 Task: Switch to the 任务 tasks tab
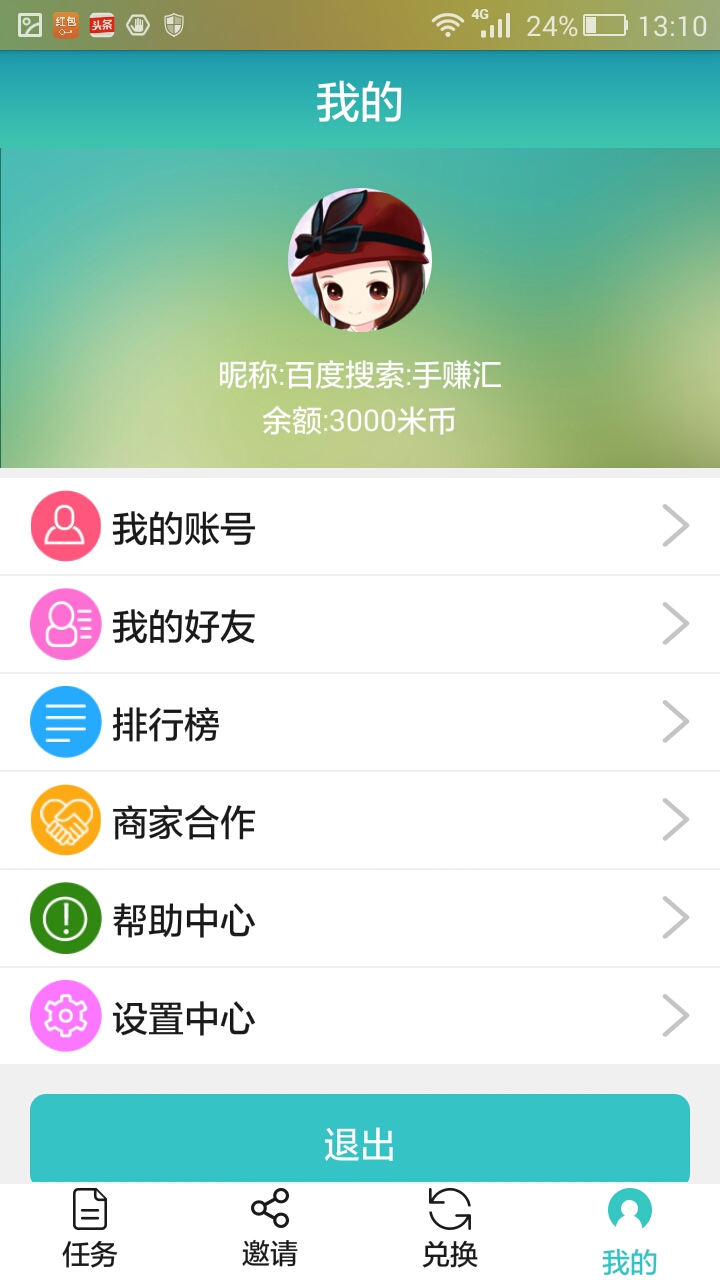coord(90,1230)
